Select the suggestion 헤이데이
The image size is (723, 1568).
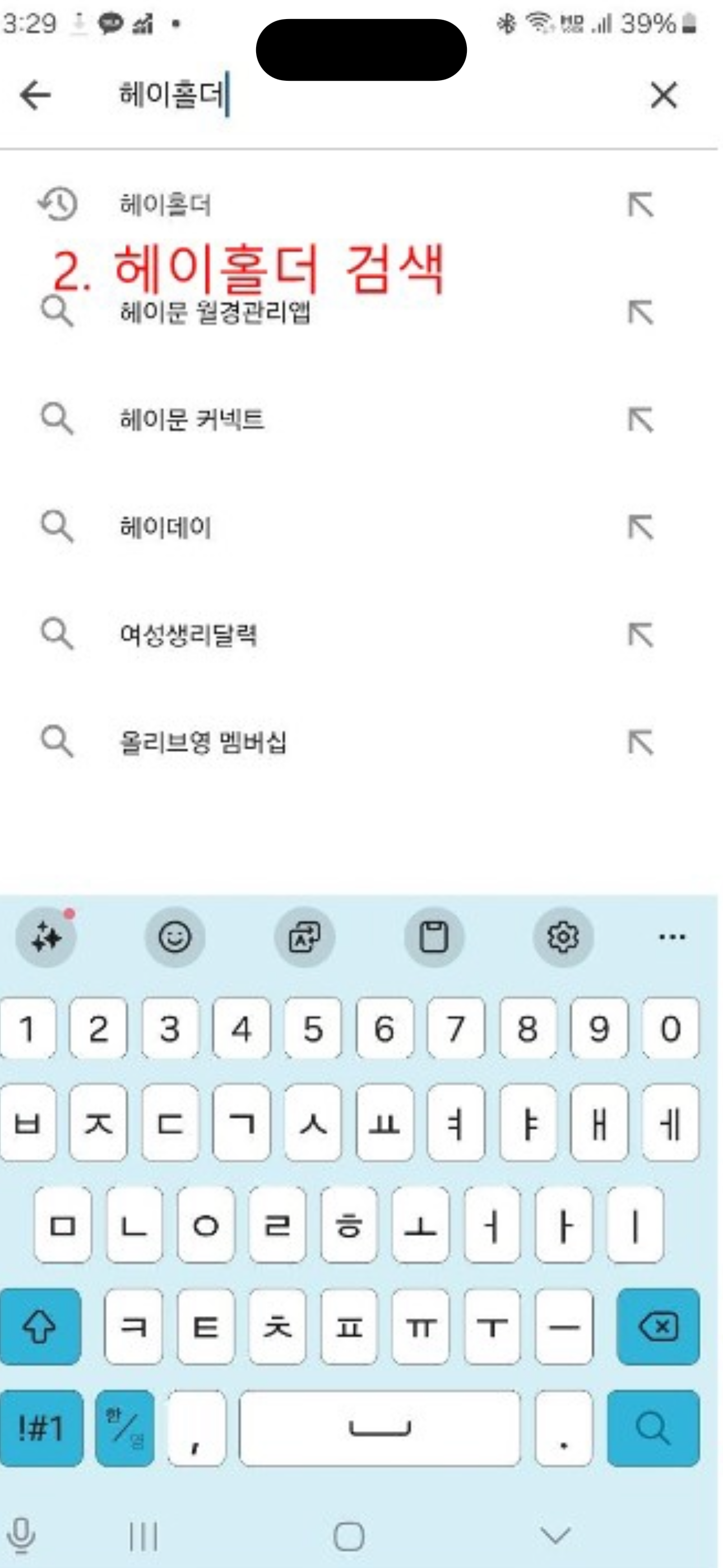pyautogui.click(x=165, y=527)
